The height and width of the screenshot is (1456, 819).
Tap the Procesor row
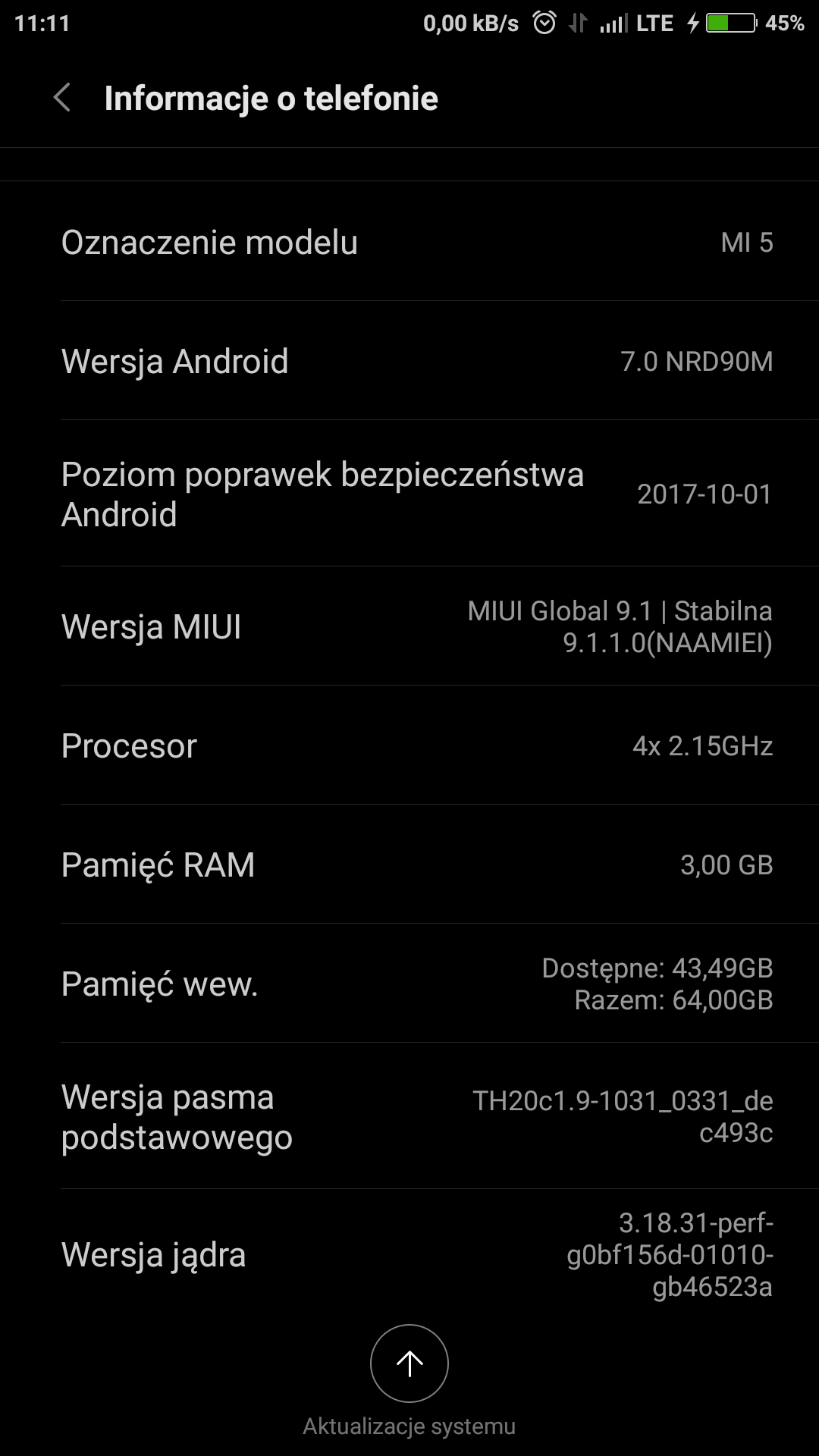tap(409, 745)
